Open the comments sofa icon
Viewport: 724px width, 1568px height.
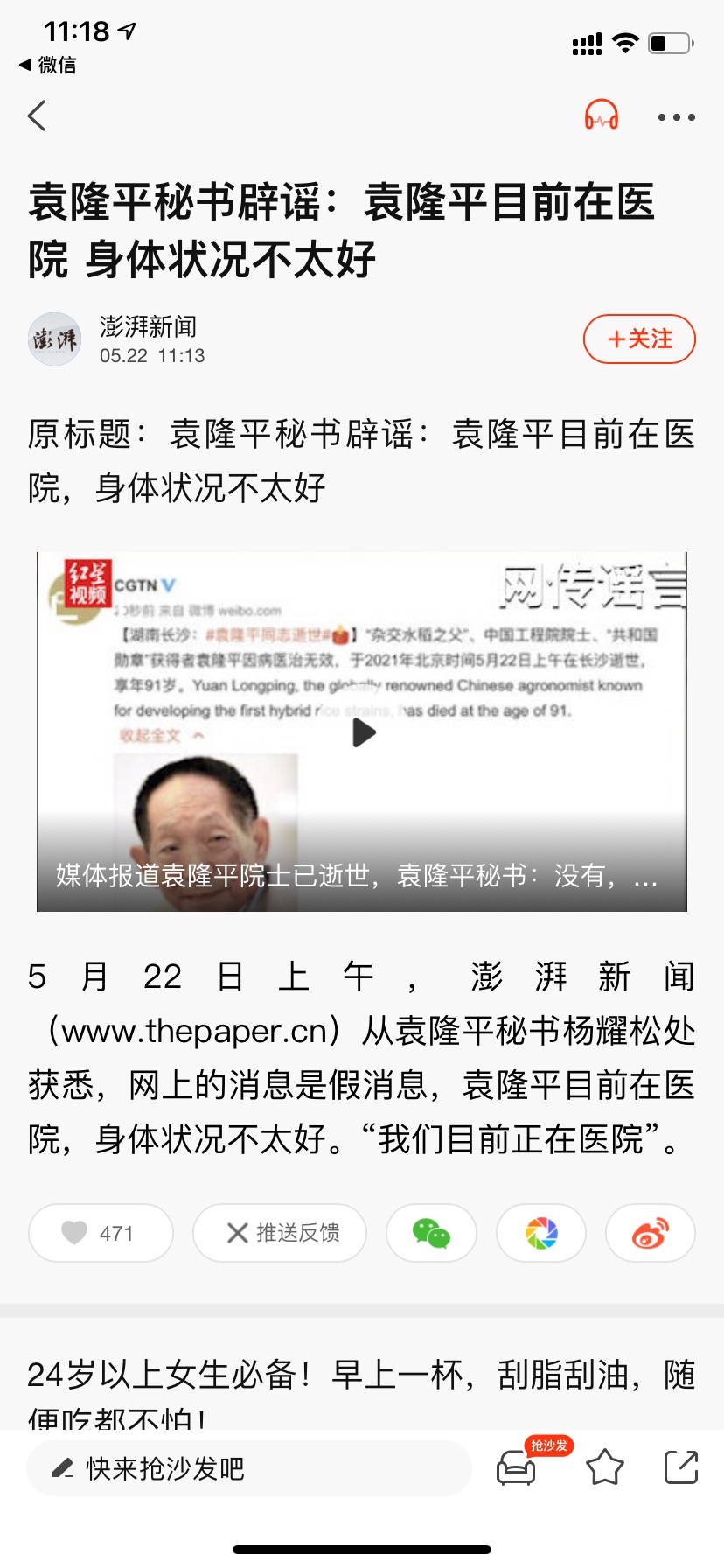click(x=516, y=1468)
